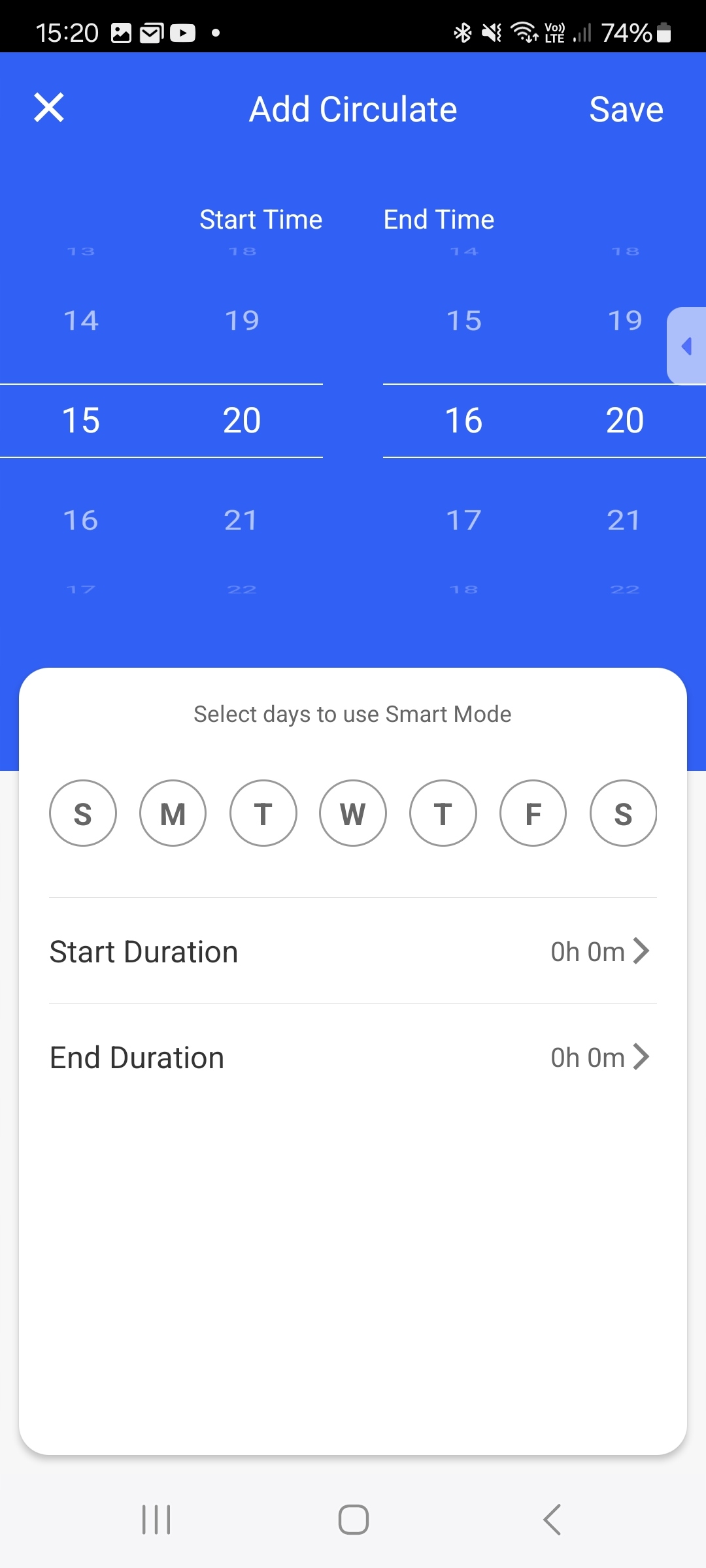
Task: Save the circulate schedule
Action: tap(626, 109)
